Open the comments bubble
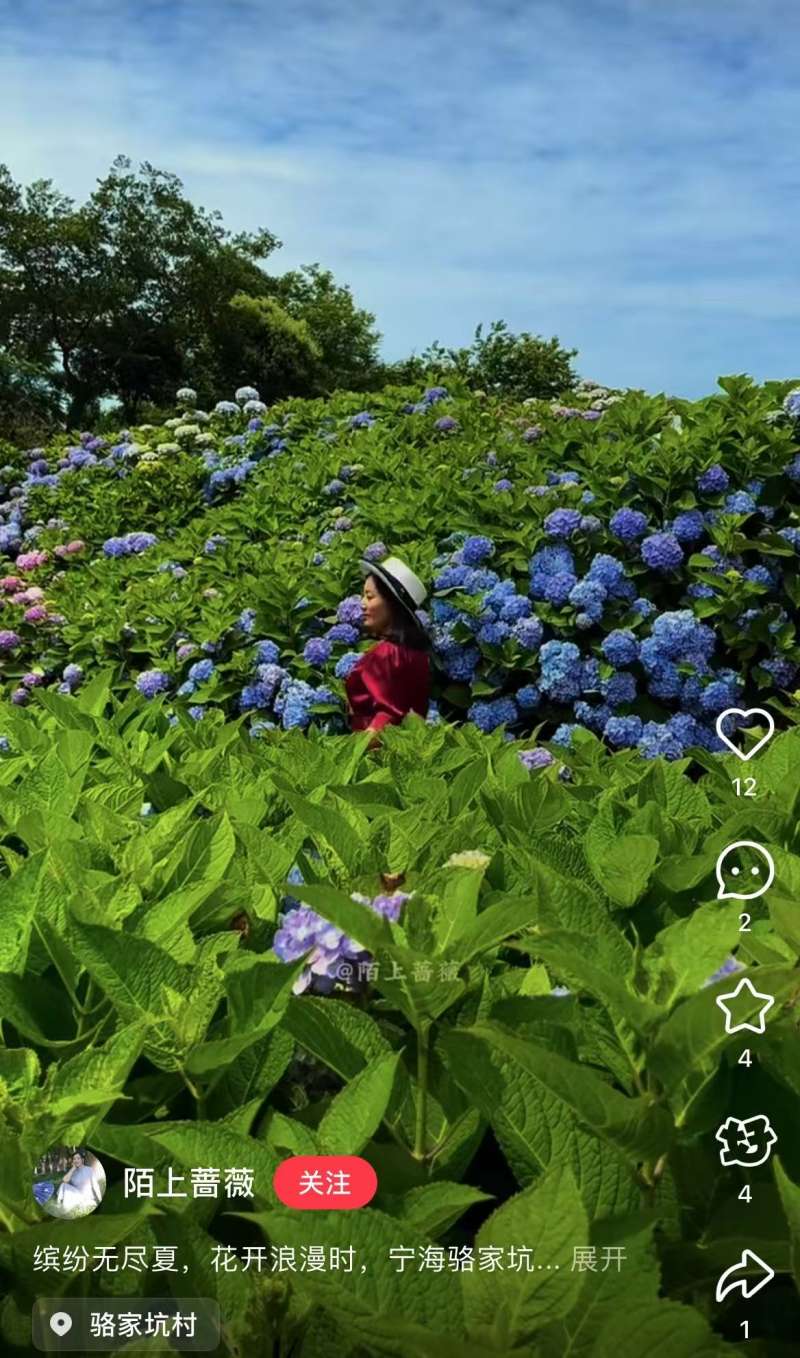This screenshot has height=1358, width=800. pos(745,870)
